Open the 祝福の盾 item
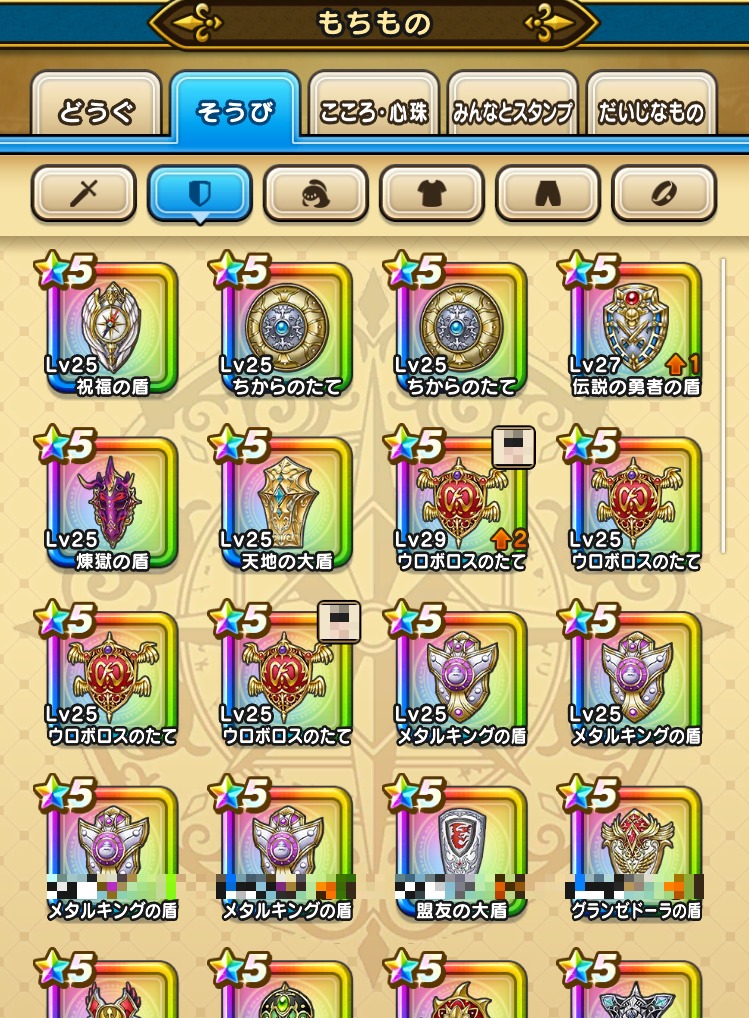Viewport: 749px width, 1018px height. click(111, 330)
